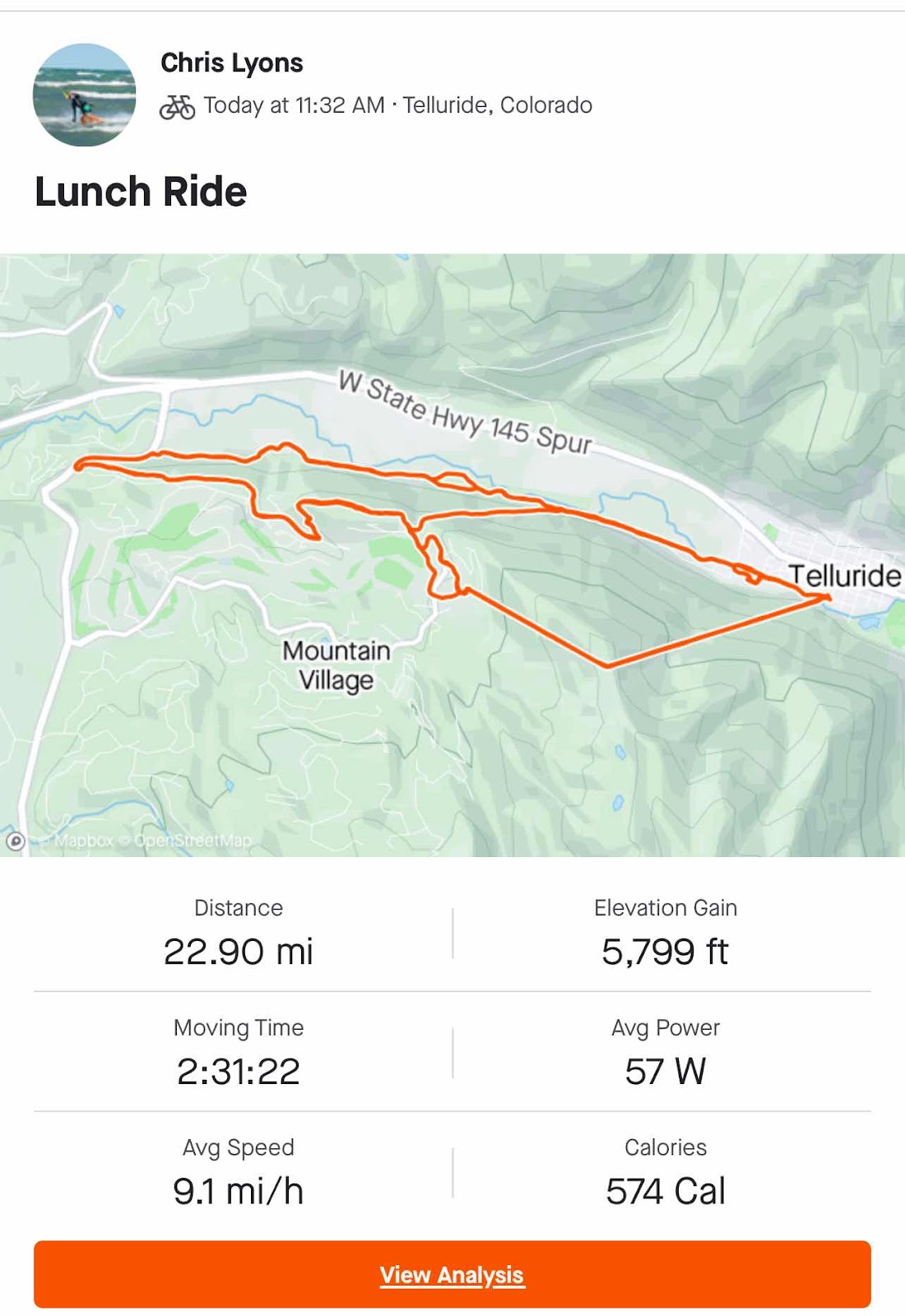This screenshot has height=1316, width=905.
Task: Open Chris Lyons' name link
Action: 231,63
